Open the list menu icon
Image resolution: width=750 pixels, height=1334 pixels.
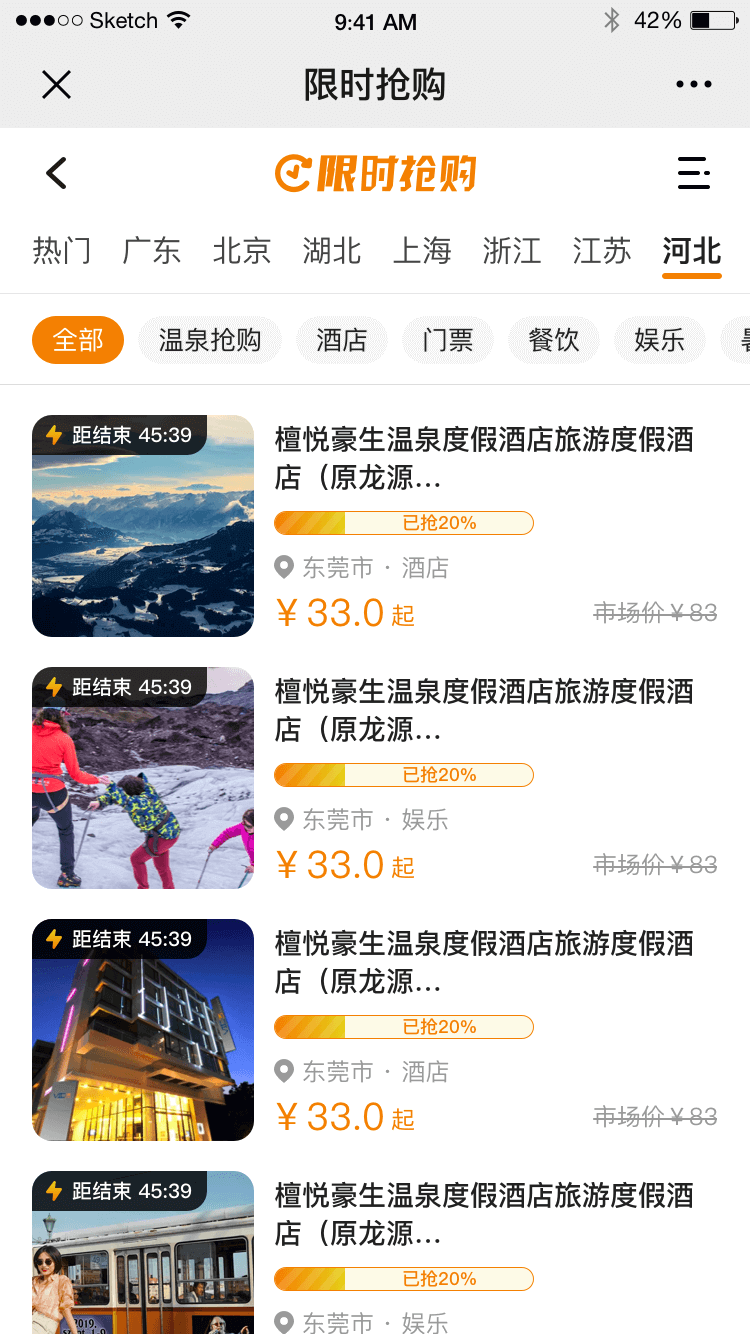(x=693, y=173)
